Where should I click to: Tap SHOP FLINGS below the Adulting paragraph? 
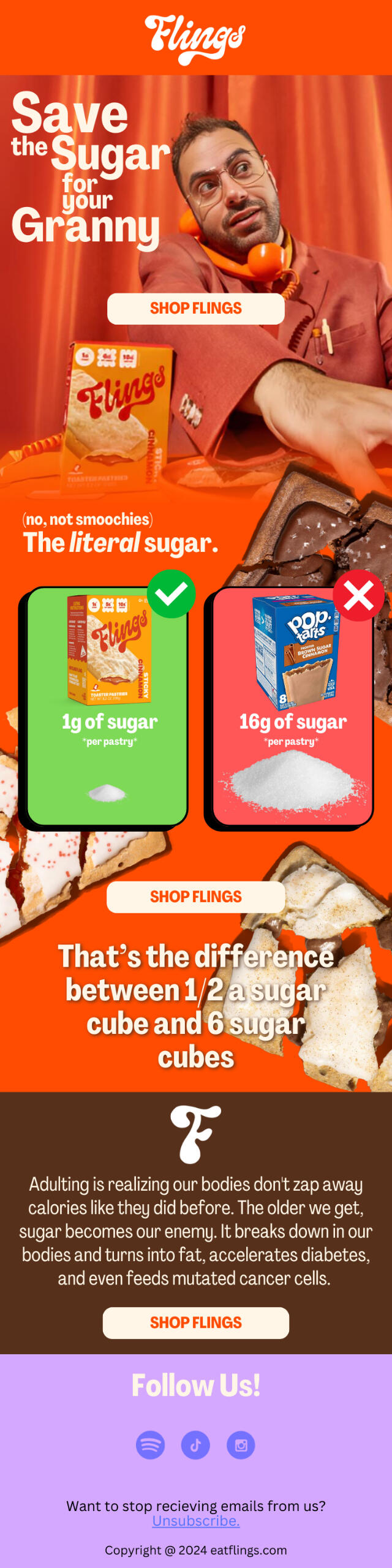(196, 1322)
